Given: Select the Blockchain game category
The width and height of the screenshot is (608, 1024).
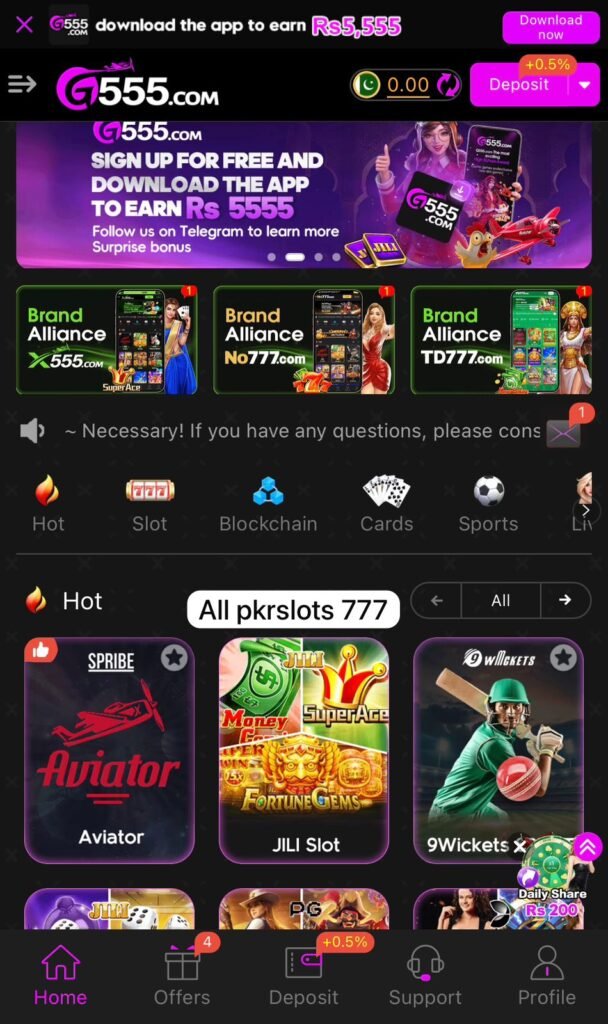Looking at the screenshot, I should 268,504.
